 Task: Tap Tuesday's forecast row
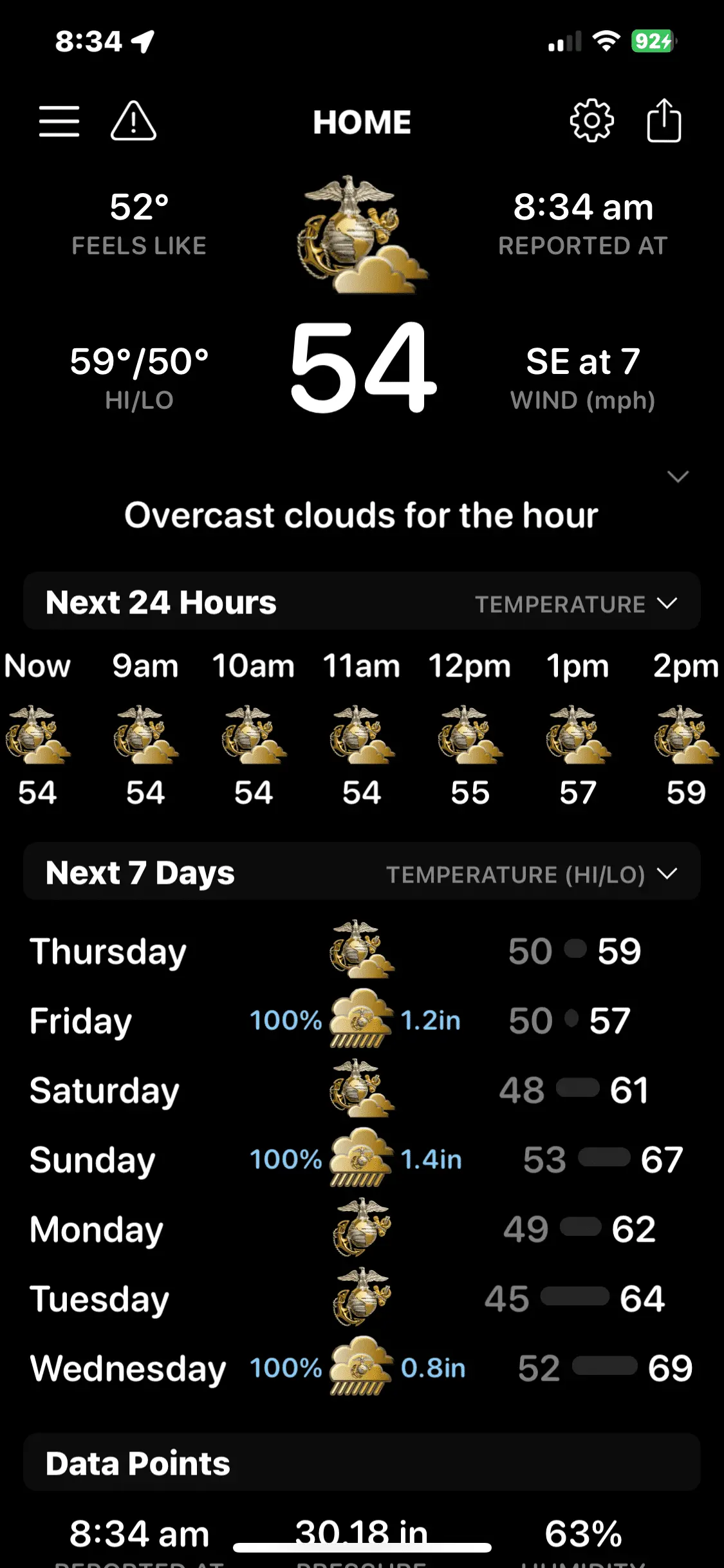362,1298
